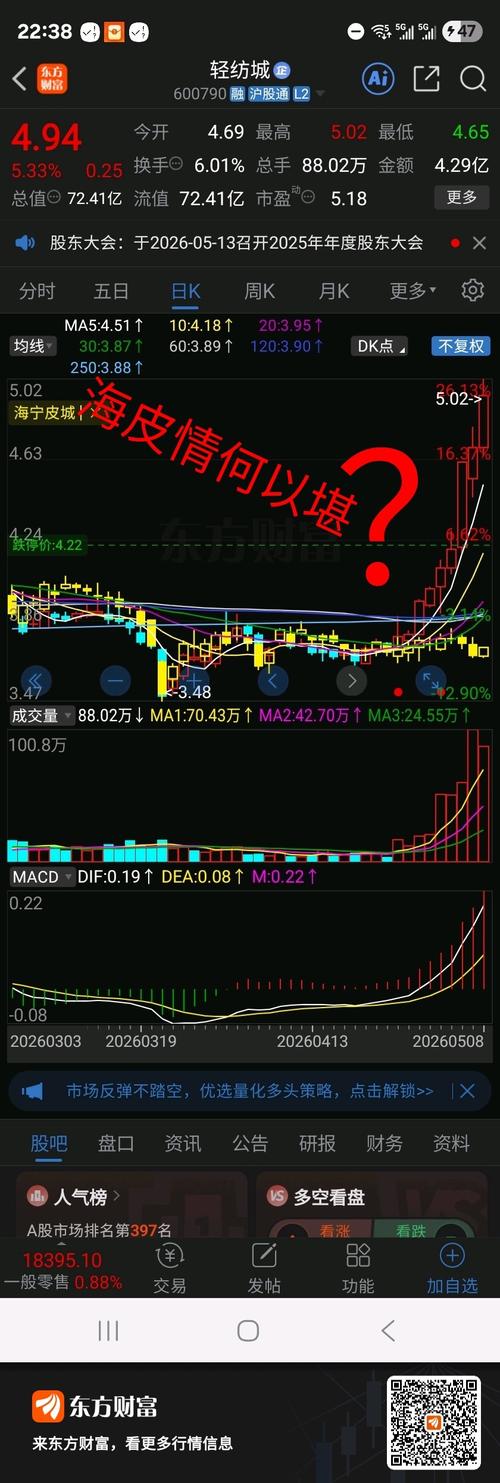Open the 发帖 post composer
The image size is (500, 1483).
tap(264, 1268)
